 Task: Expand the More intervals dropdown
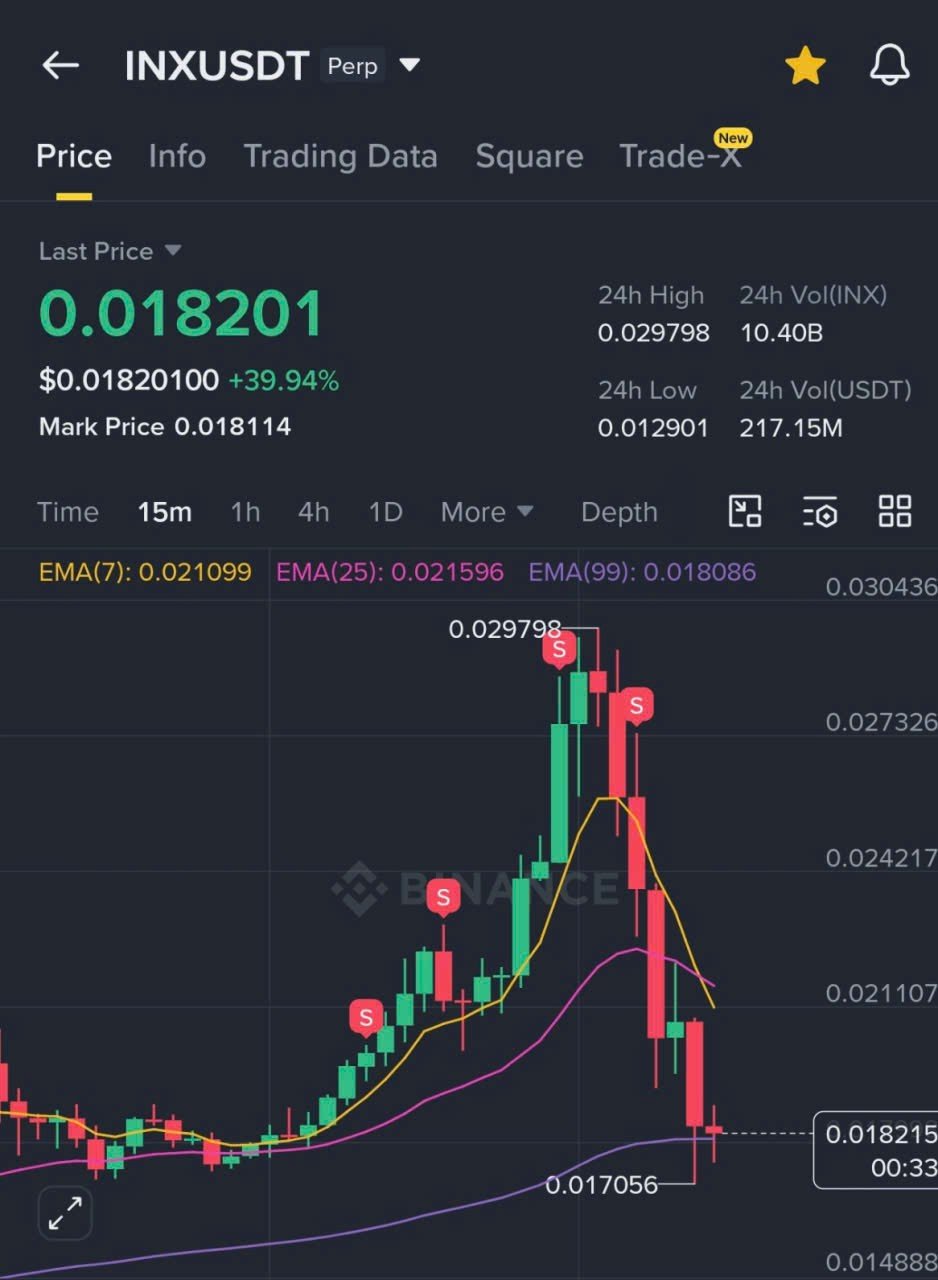pos(487,512)
